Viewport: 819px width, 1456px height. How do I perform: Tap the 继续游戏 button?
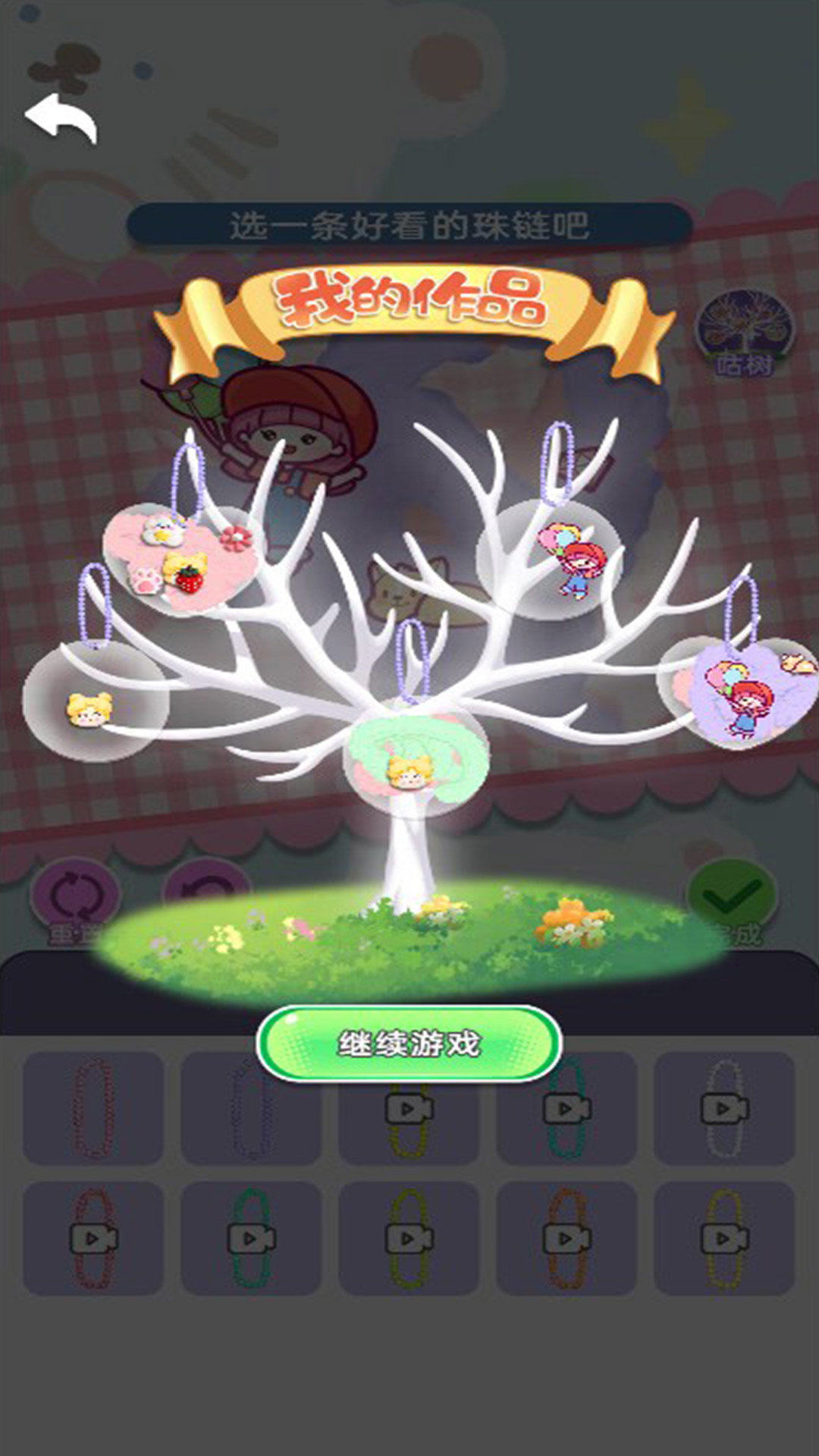click(x=409, y=1043)
